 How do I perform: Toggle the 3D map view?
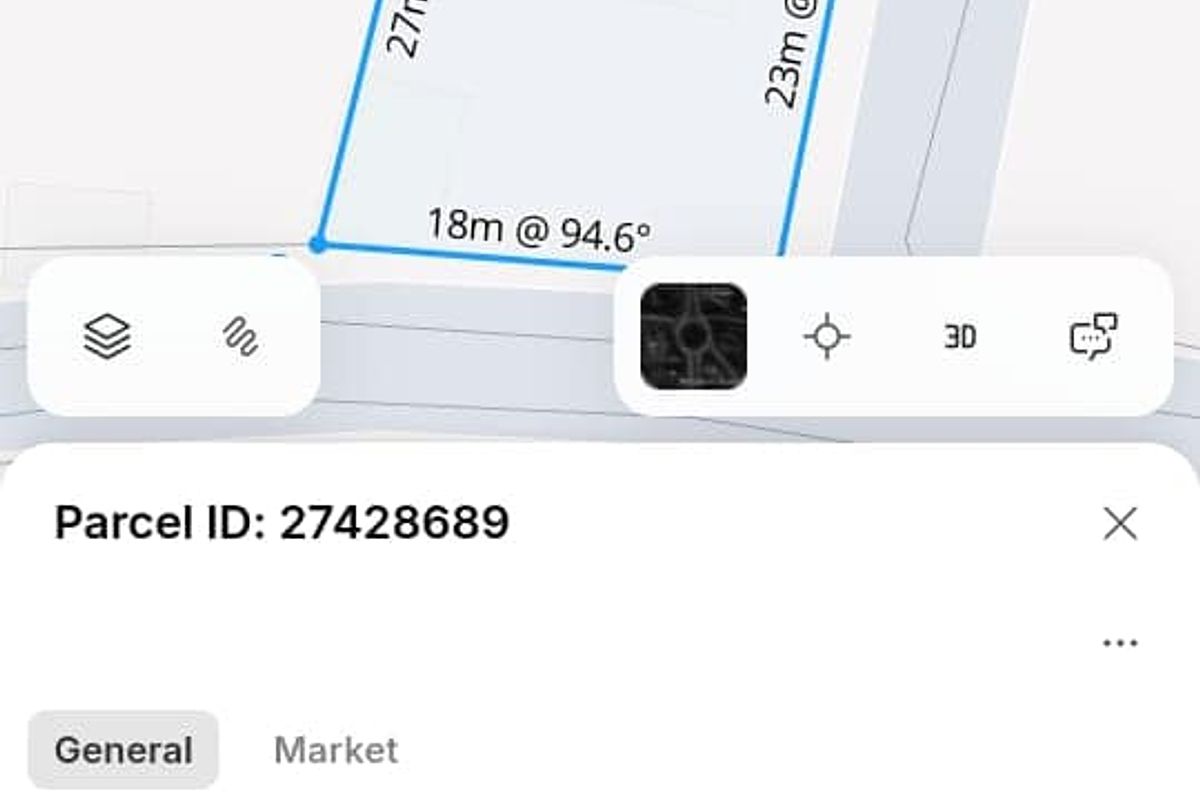pyautogui.click(x=960, y=337)
